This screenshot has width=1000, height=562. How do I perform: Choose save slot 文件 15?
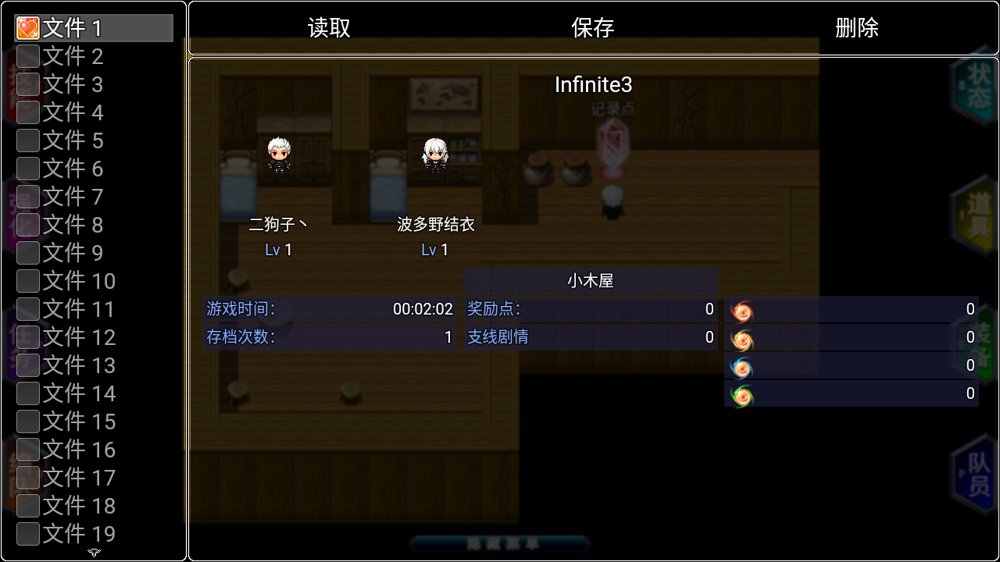pyautogui.click(x=94, y=421)
